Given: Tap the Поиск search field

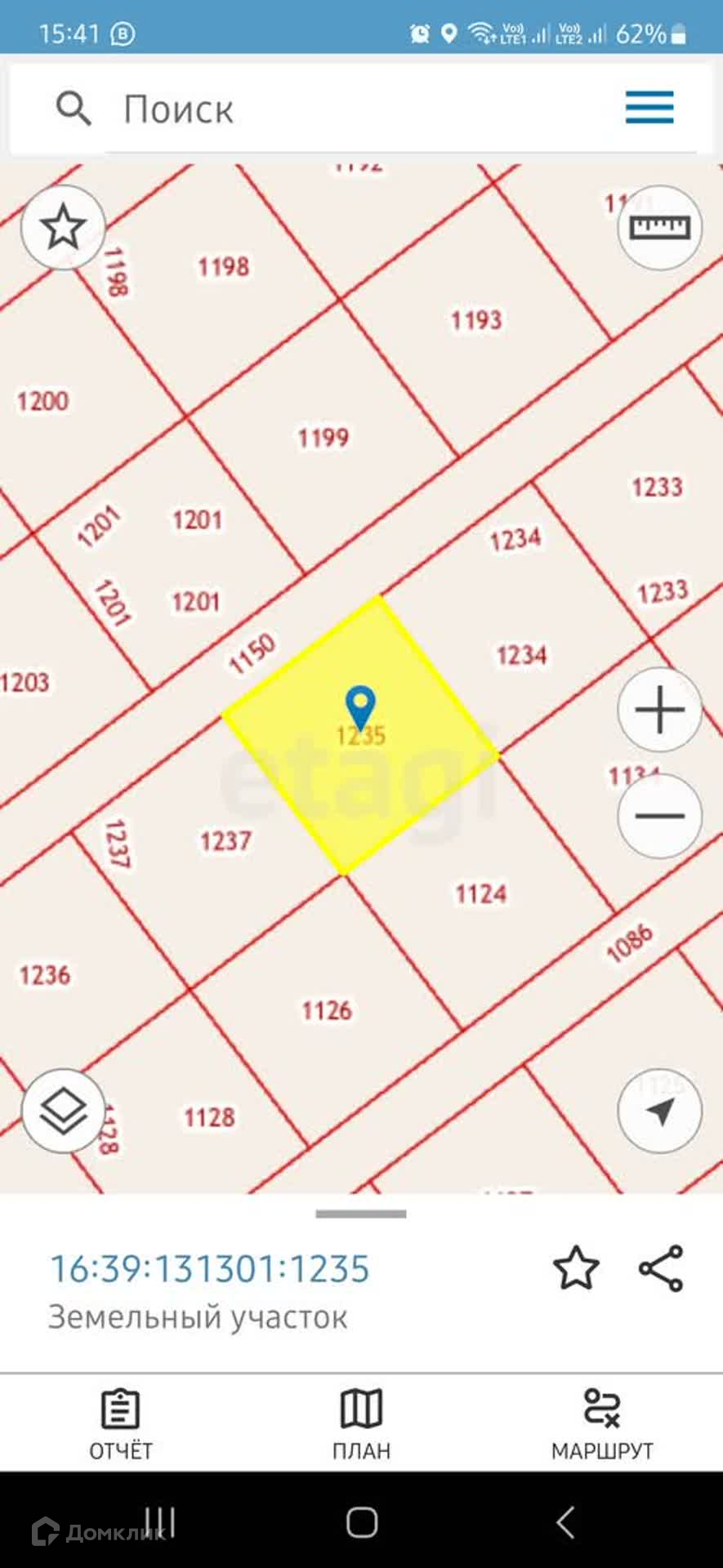Looking at the screenshot, I should click(x=327, y=109).
